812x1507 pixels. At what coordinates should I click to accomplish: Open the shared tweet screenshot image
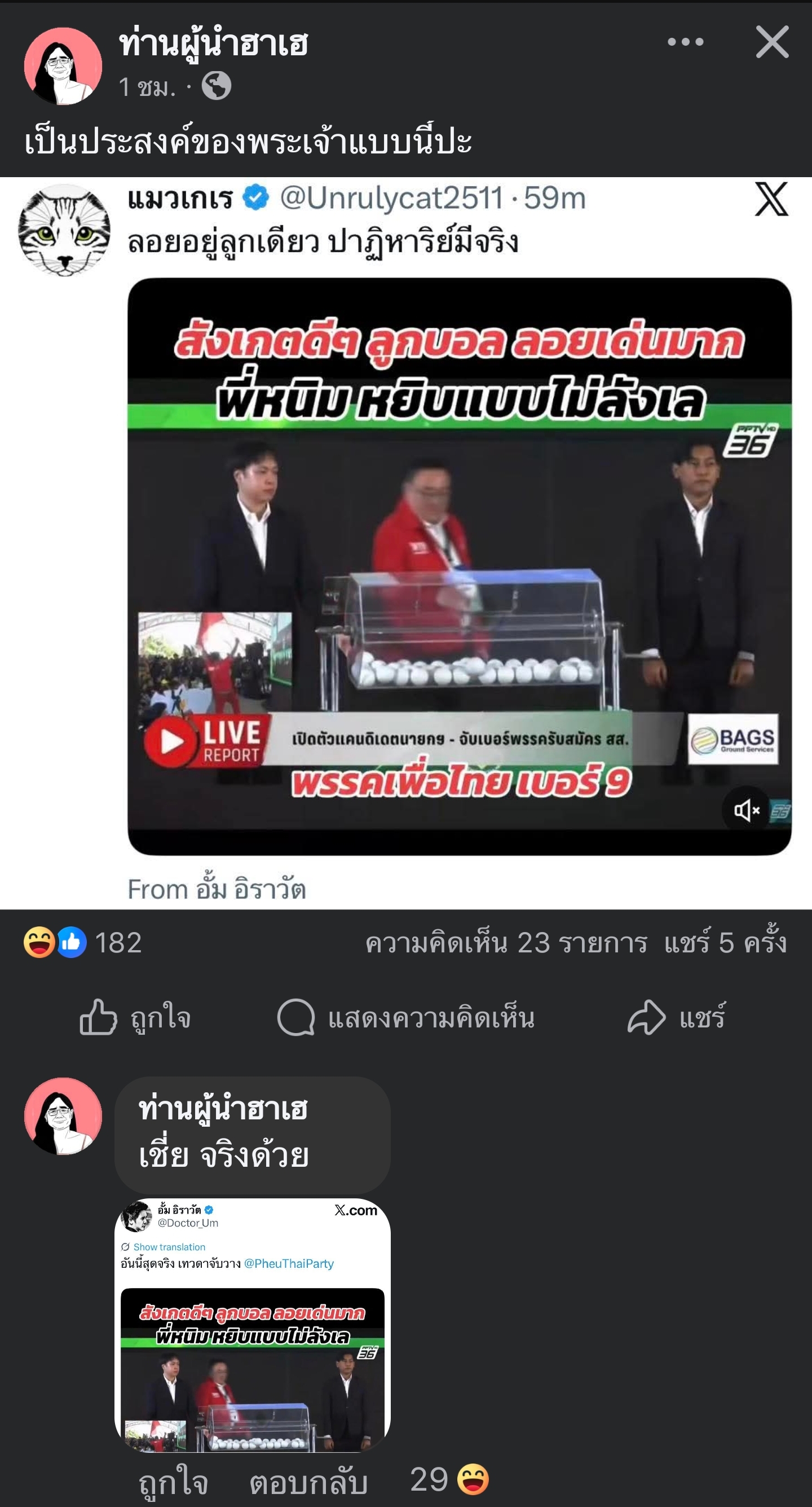405,543
